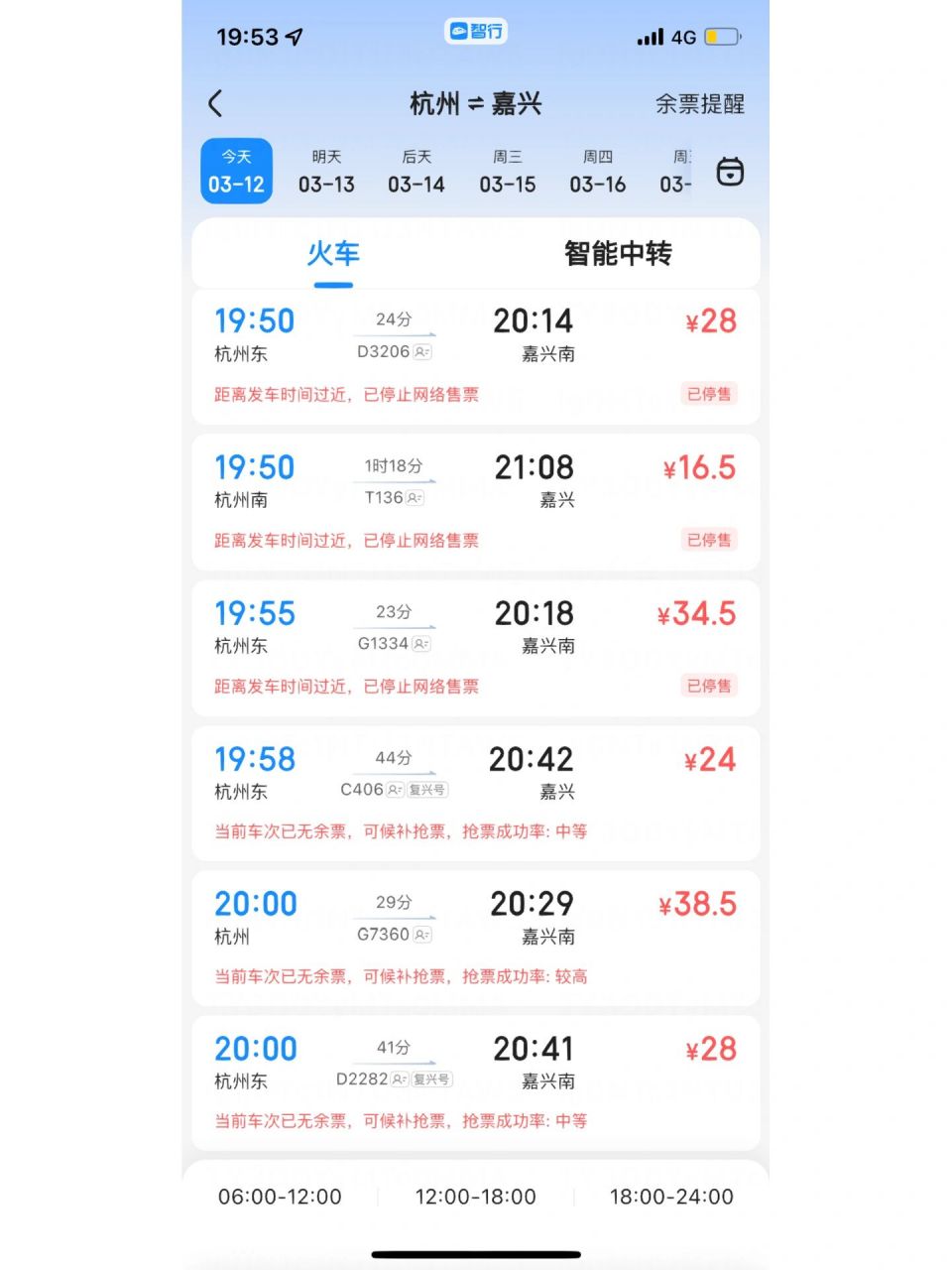This screenshot has height=1270, width=952.
Task: Open 余票提醒 ticket alerts
Action: (x=699, y=103)
